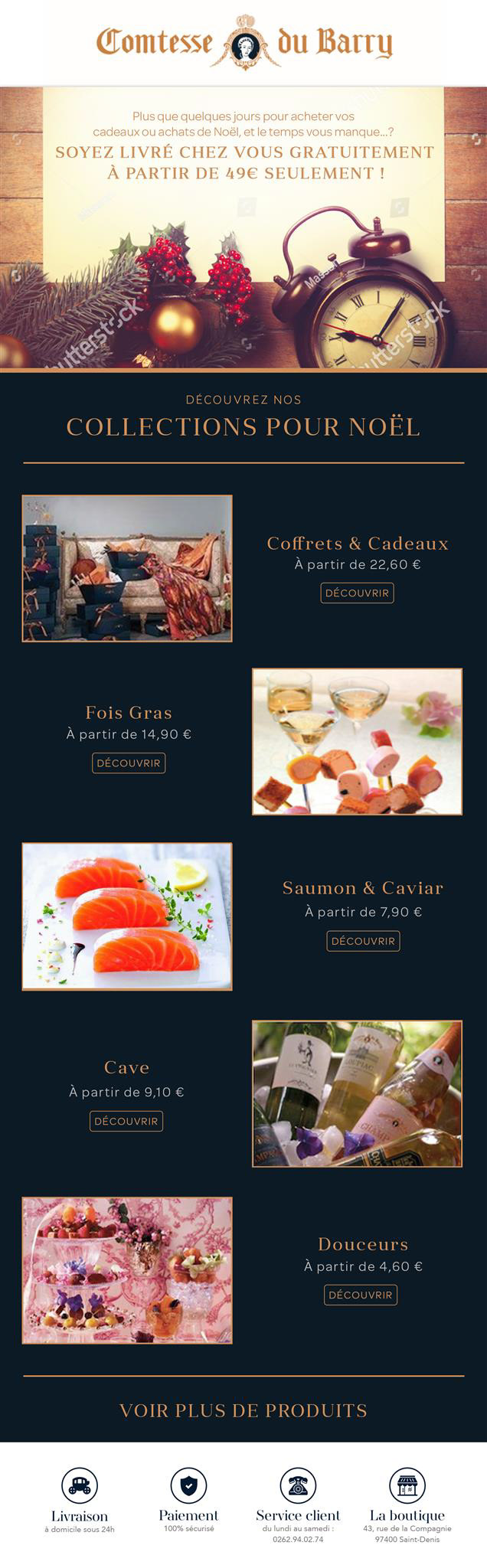The height and width of the screenshot is (1568, 487).
Task: Open the Coffrets & Cadeaux gift boxes image
Action: pos(127,568)
